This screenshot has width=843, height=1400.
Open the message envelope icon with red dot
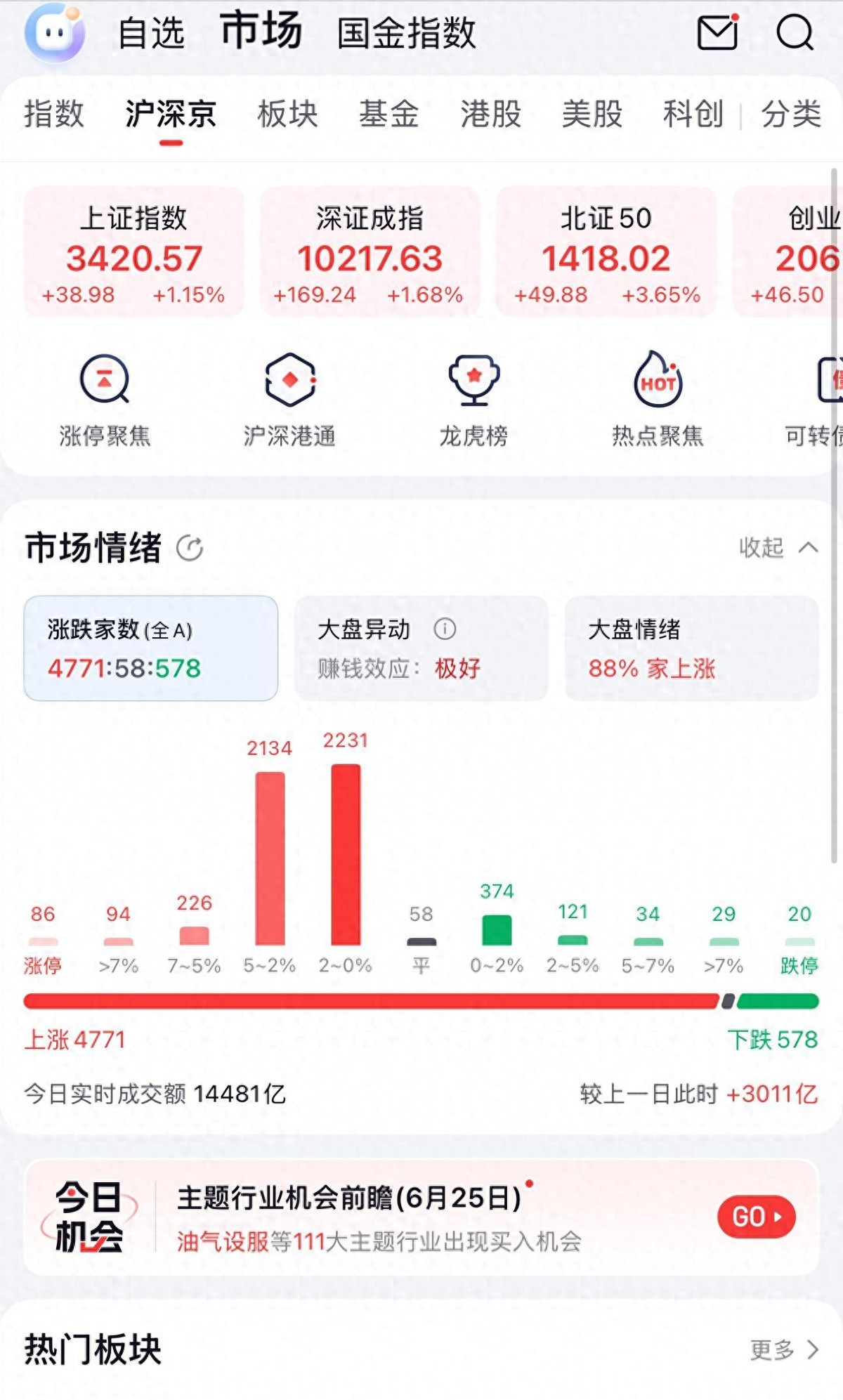717,32
